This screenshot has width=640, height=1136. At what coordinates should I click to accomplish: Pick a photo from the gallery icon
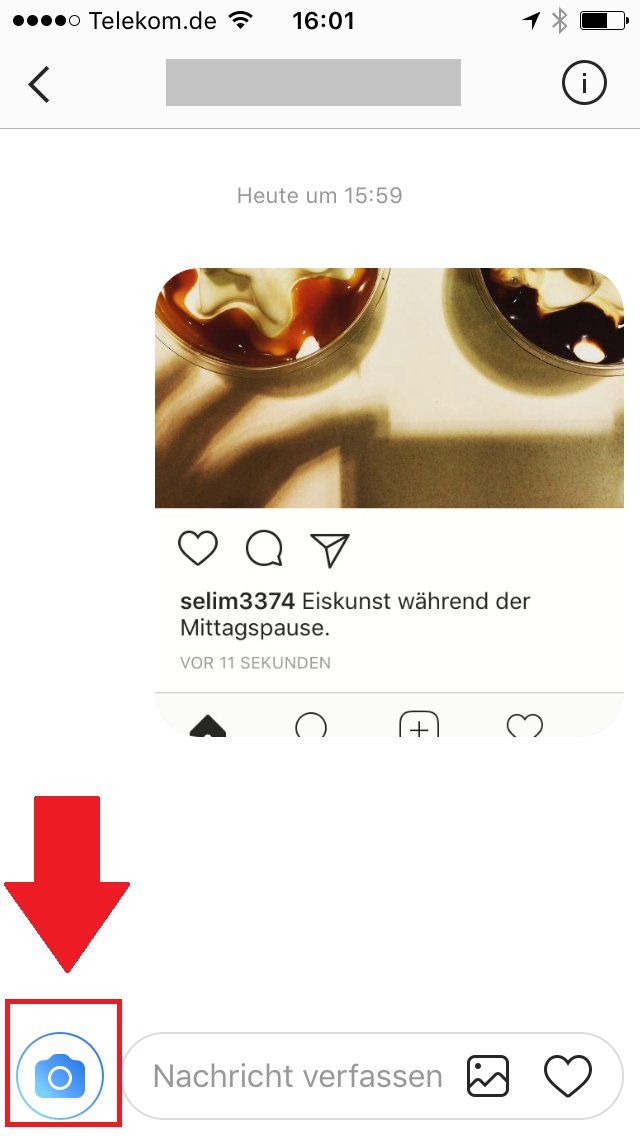pos(489,1076)
